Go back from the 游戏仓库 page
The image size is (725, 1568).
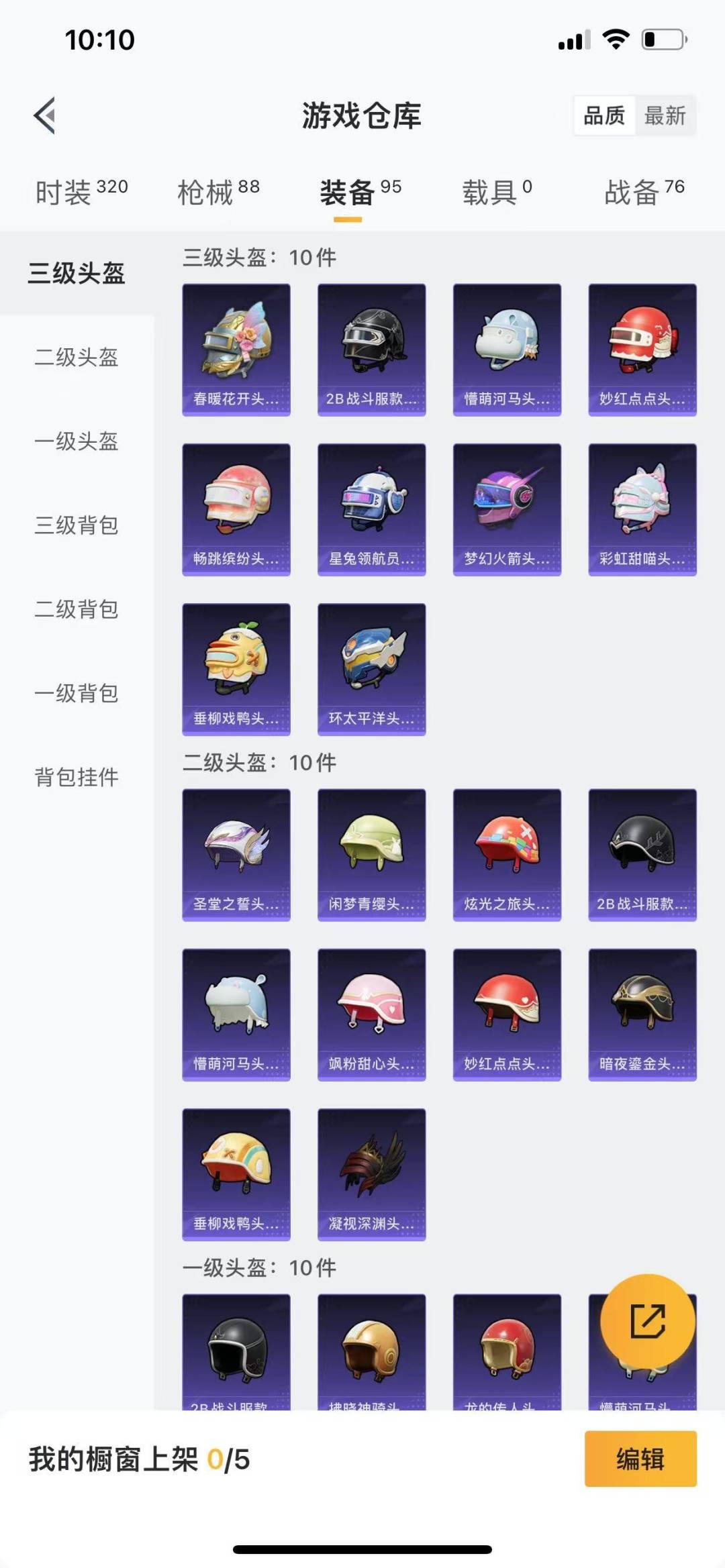(44, 115)
